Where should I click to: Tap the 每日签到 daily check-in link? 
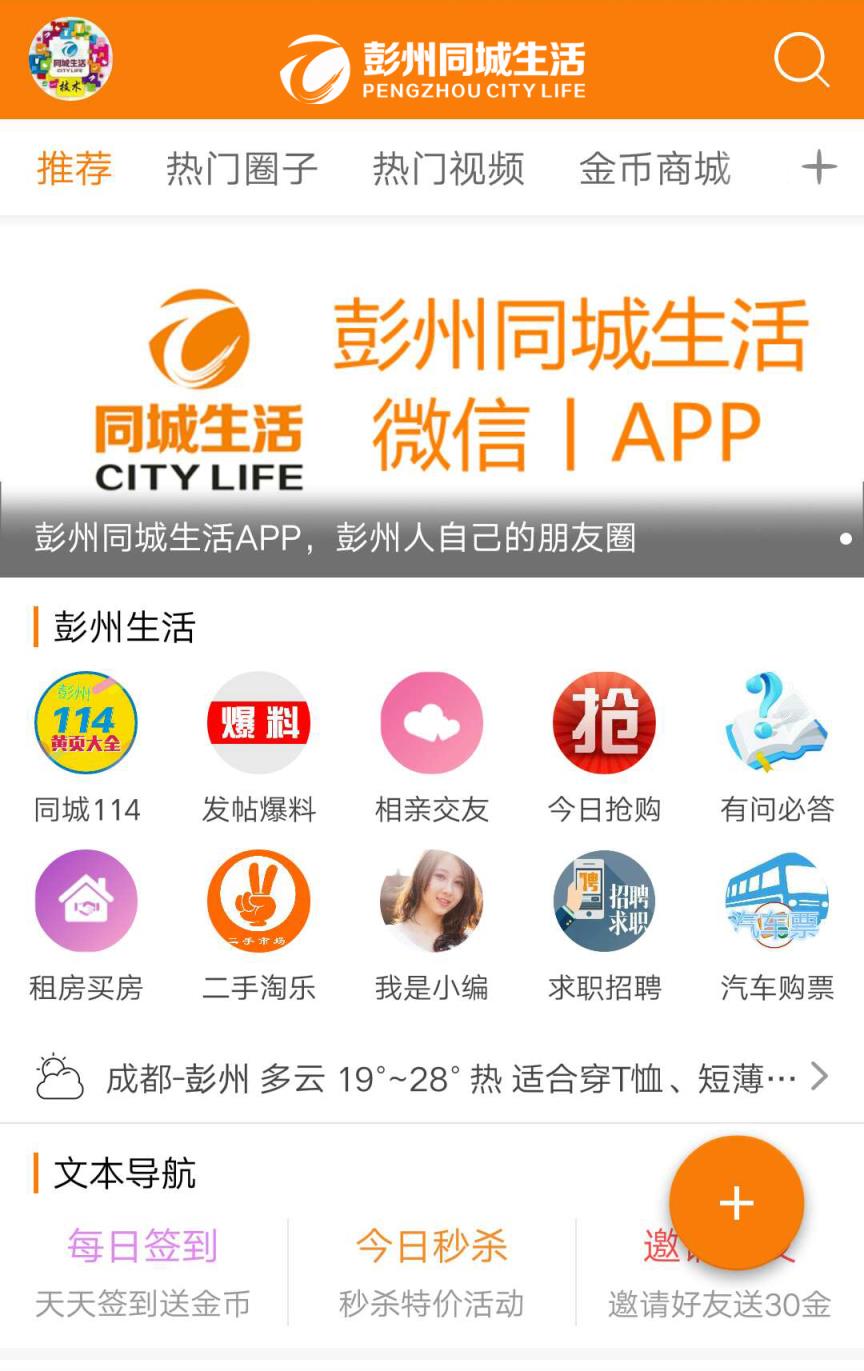coord(143,1246)
